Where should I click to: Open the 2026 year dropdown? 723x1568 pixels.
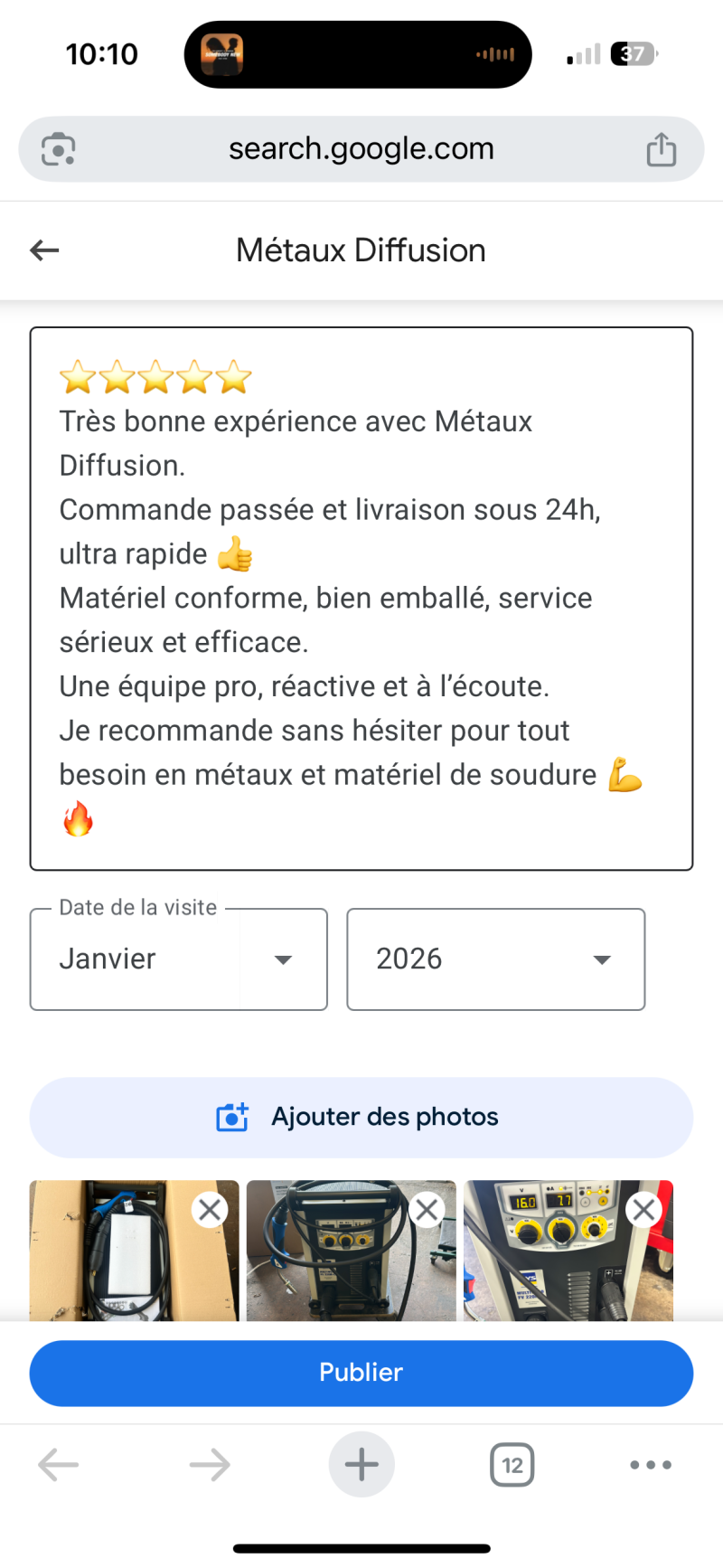tap(495, 959)
